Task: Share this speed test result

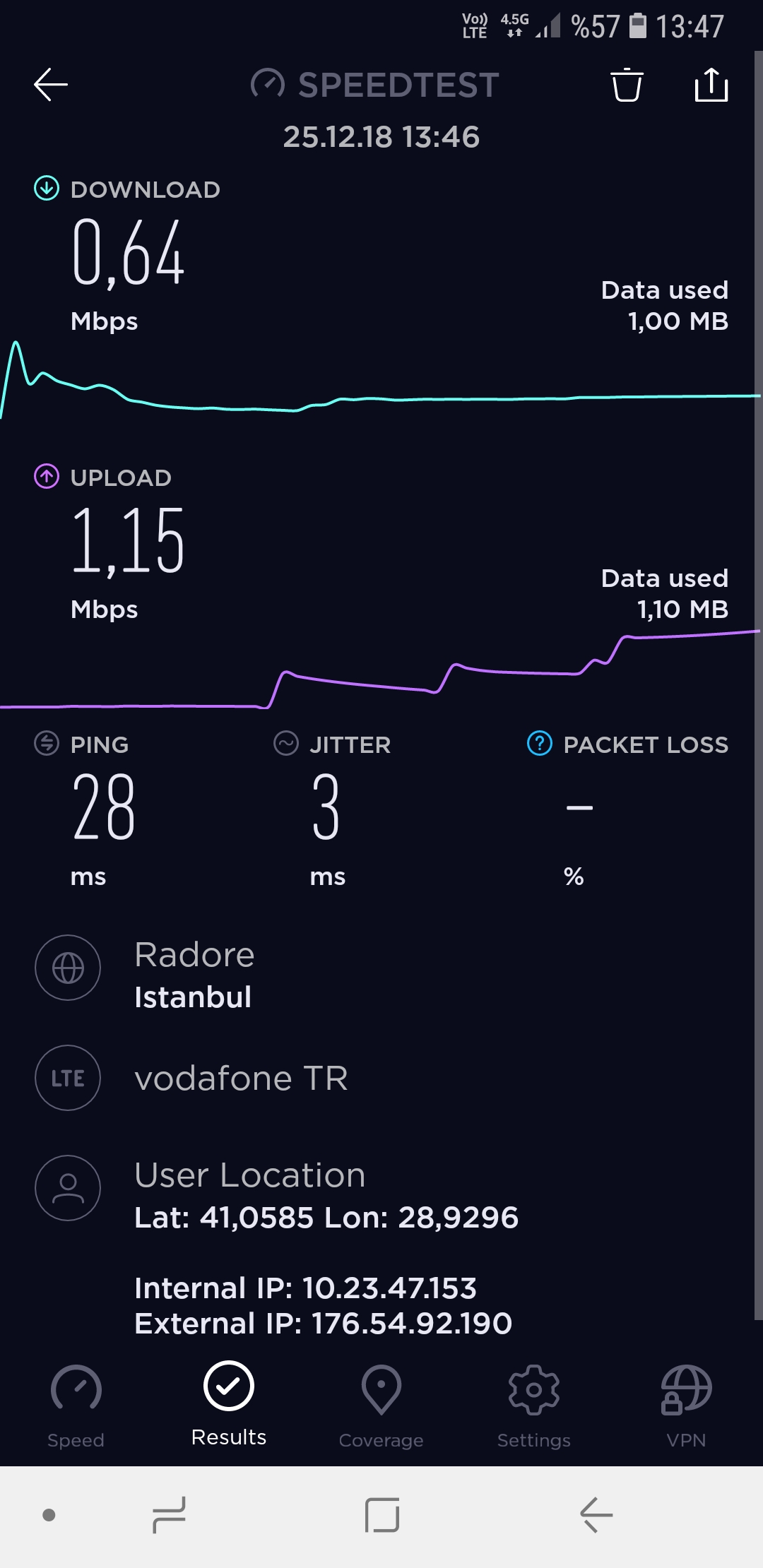Action: point(711,85)
